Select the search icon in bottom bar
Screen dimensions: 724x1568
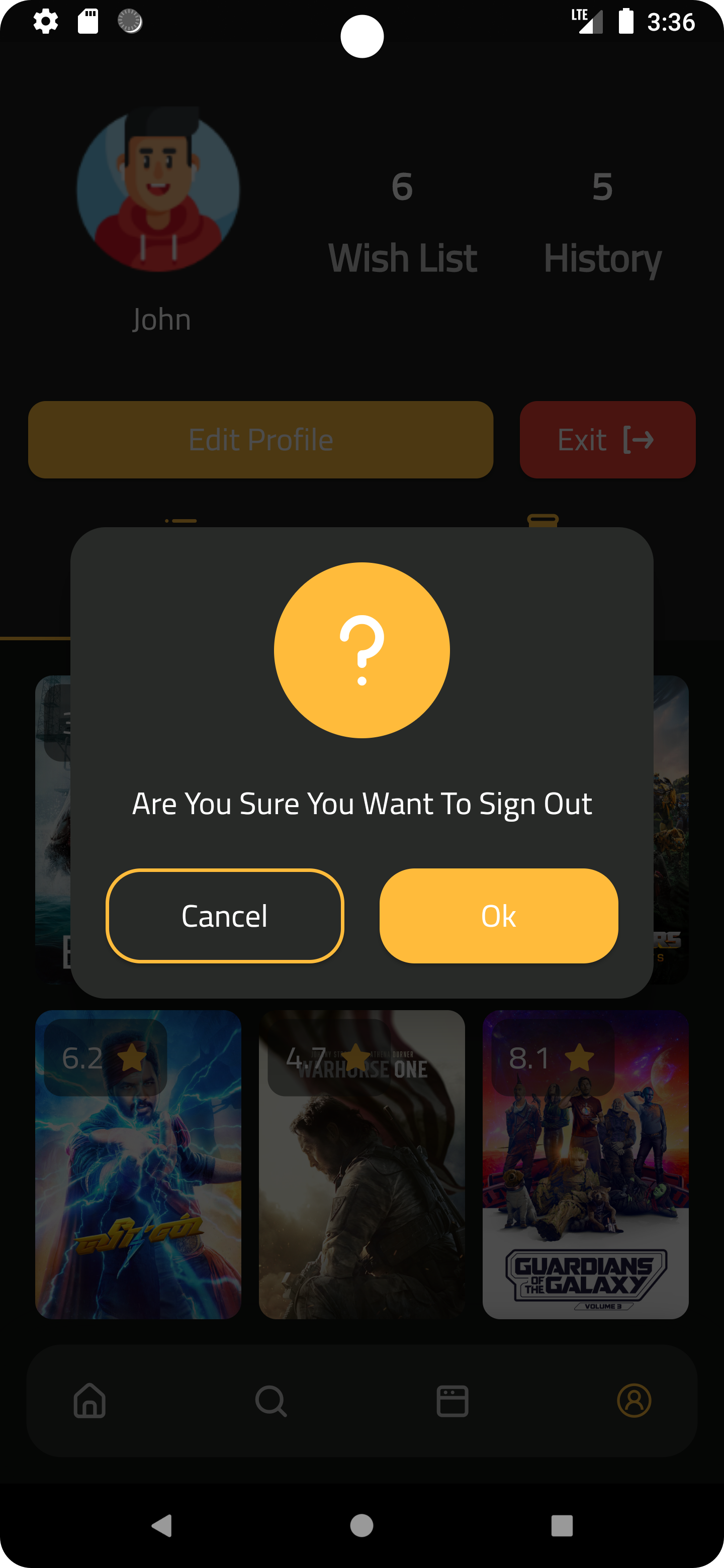tap(271, 1402)
